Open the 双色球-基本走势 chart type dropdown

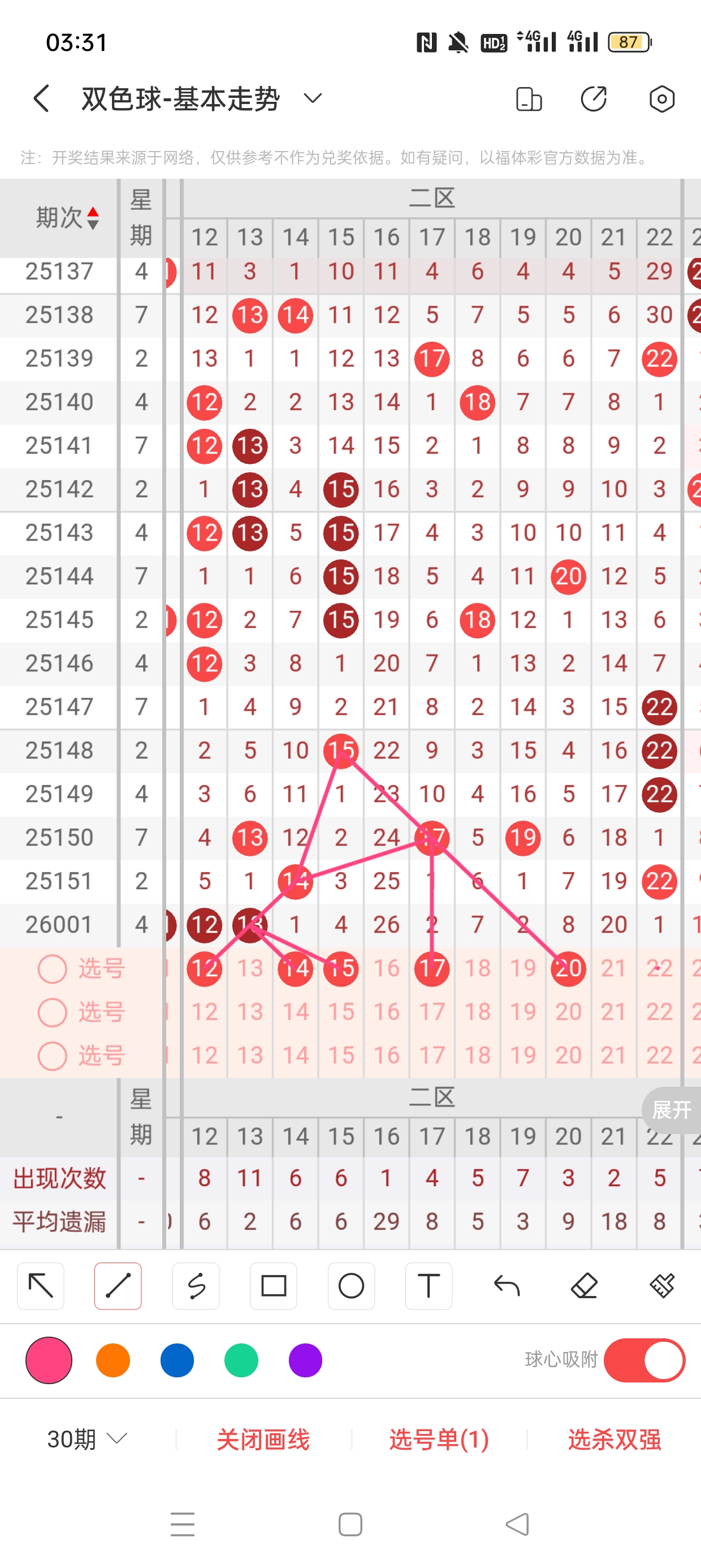tap(312, 98)
